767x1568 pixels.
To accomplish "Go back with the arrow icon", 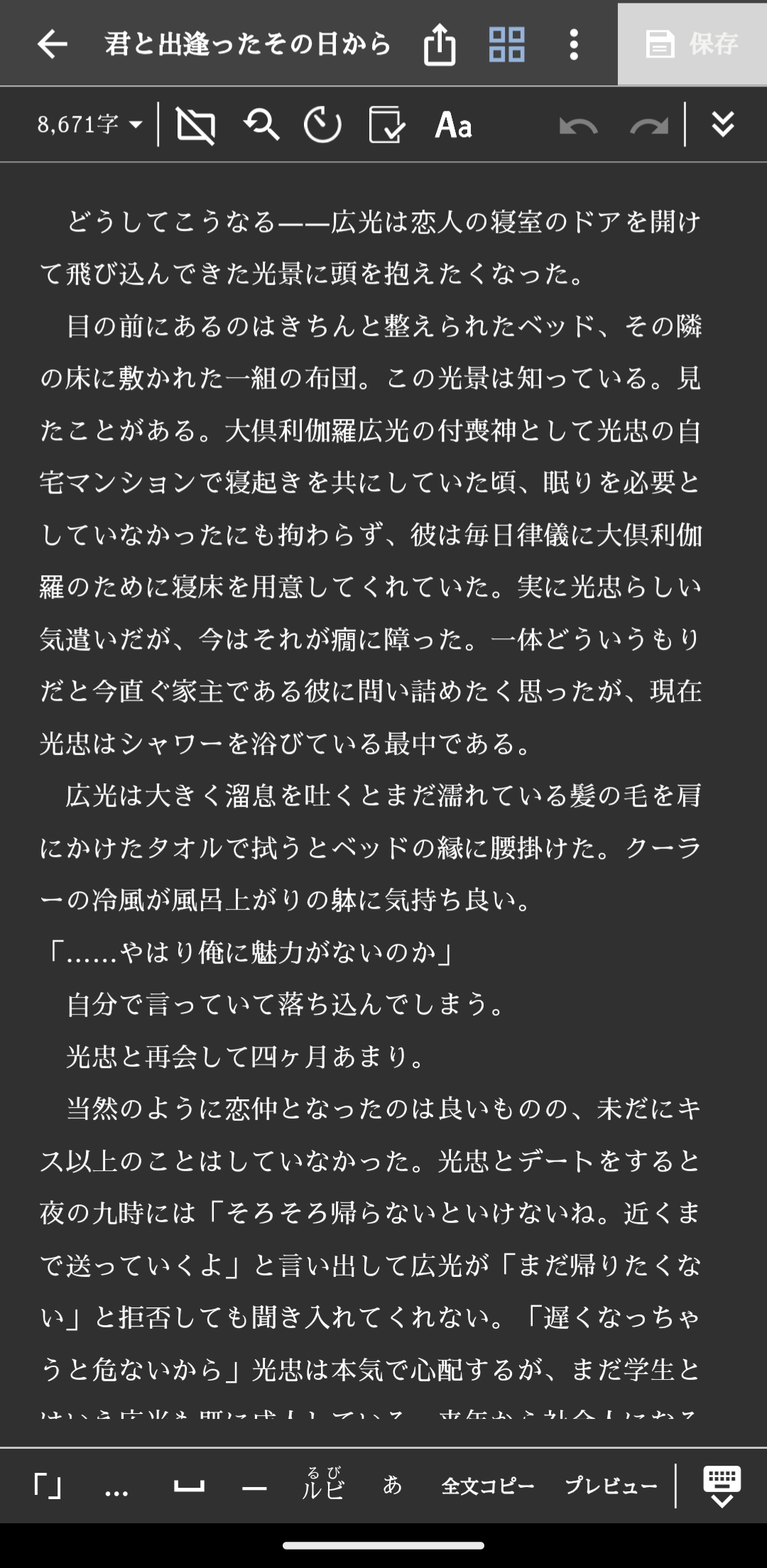I will pyautogui.click(x=52, y=44).
